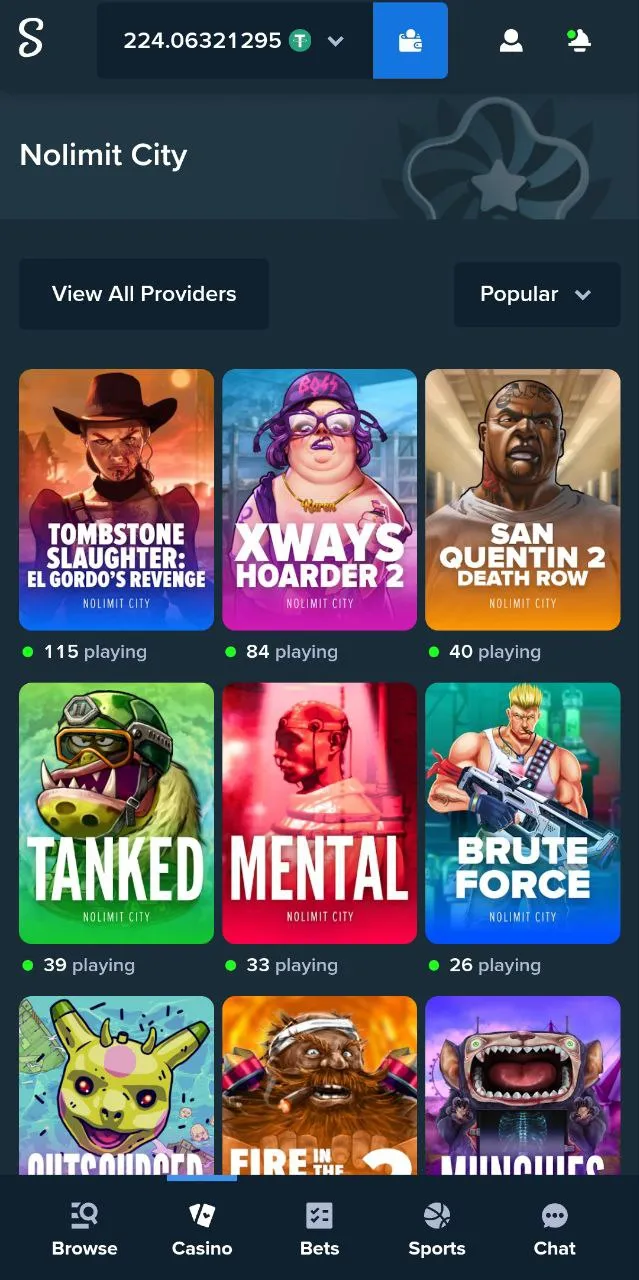
Task: Open the Chat tab
Action: pos(554,1229)
